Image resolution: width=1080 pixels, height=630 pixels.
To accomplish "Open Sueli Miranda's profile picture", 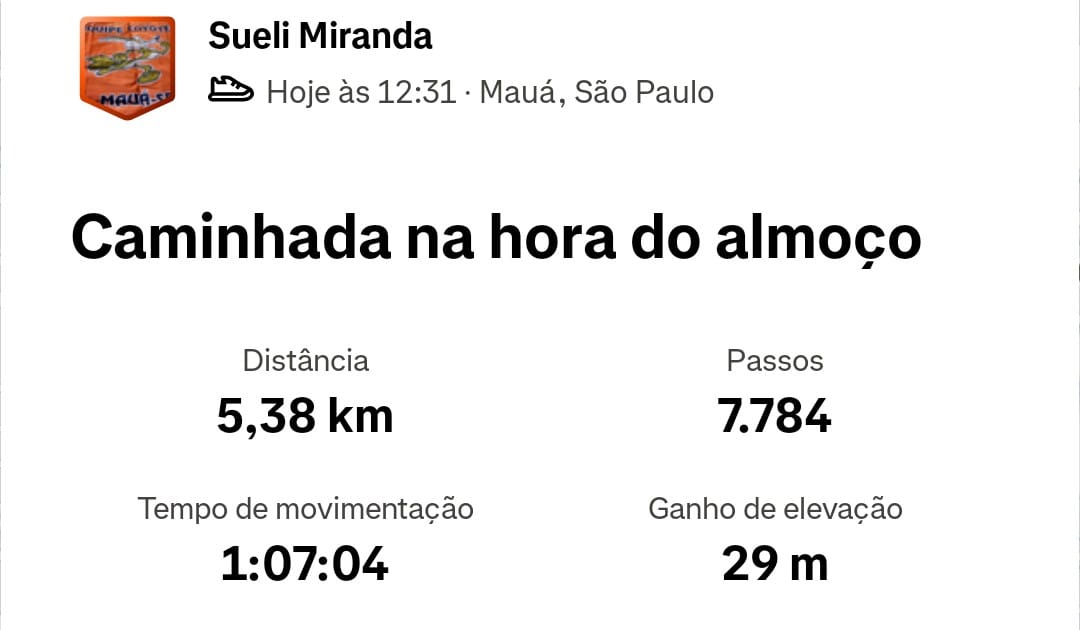I will click(127, 67).
